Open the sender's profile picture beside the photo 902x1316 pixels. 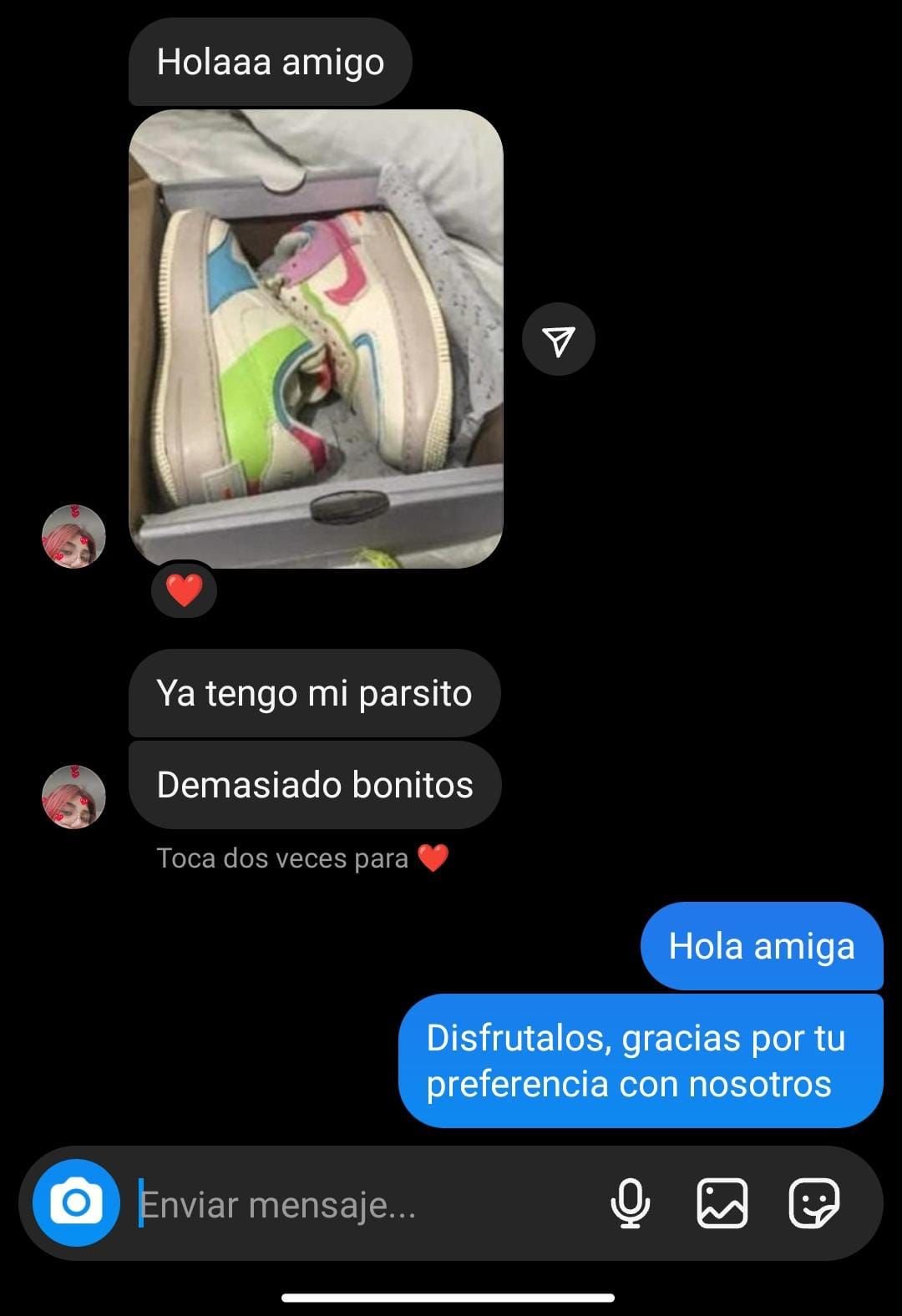click(x=73, y=536)
